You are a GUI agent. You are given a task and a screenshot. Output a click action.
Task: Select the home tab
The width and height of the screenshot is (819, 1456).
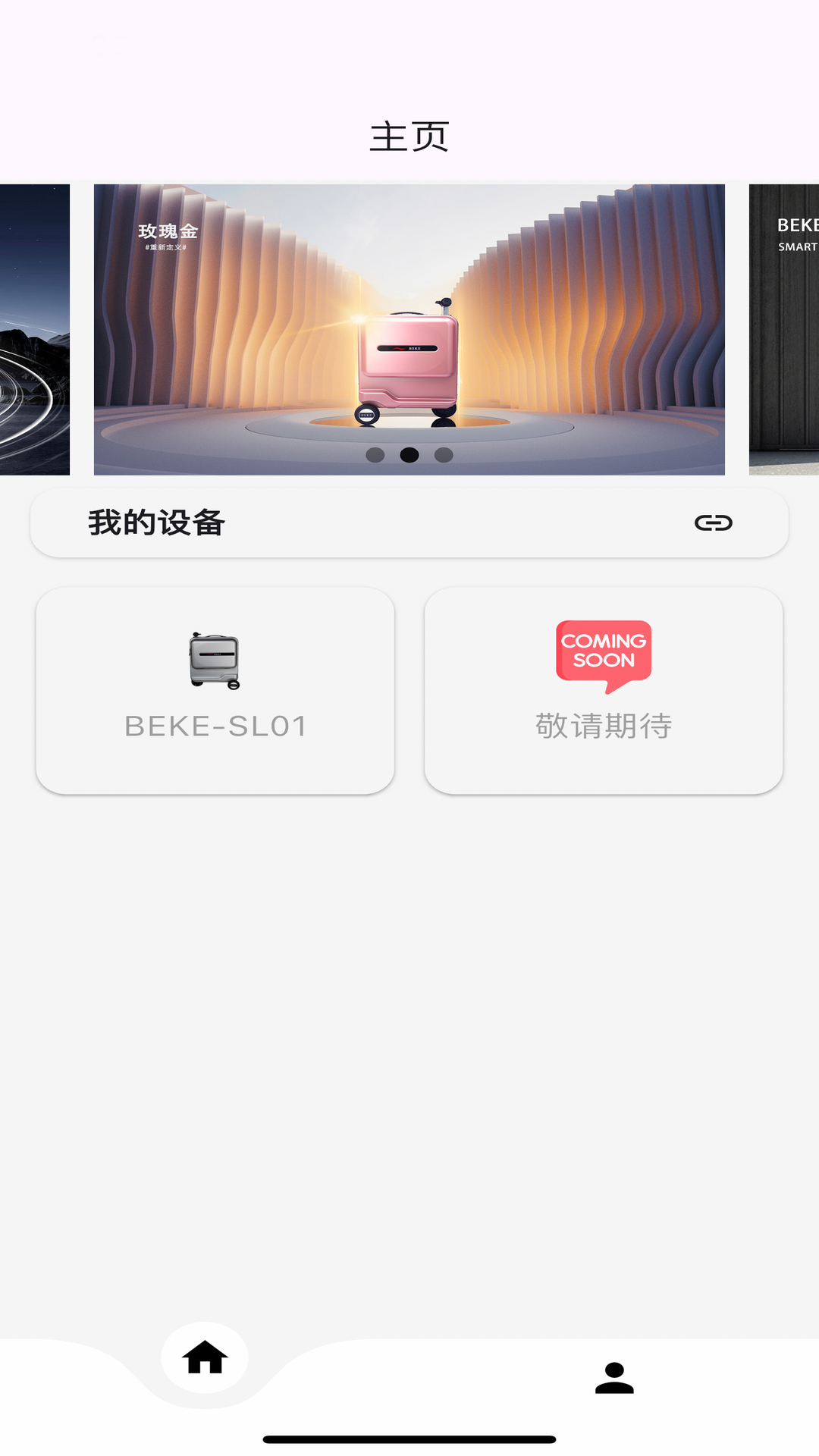pos(205,1358)
